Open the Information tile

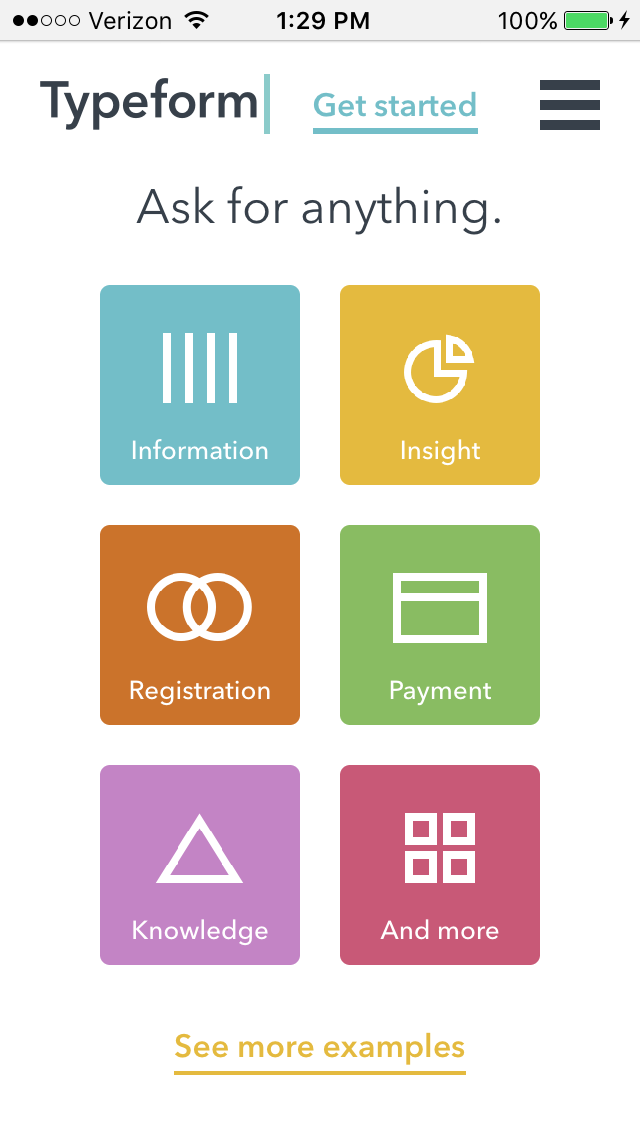click(x=200, y=385)
